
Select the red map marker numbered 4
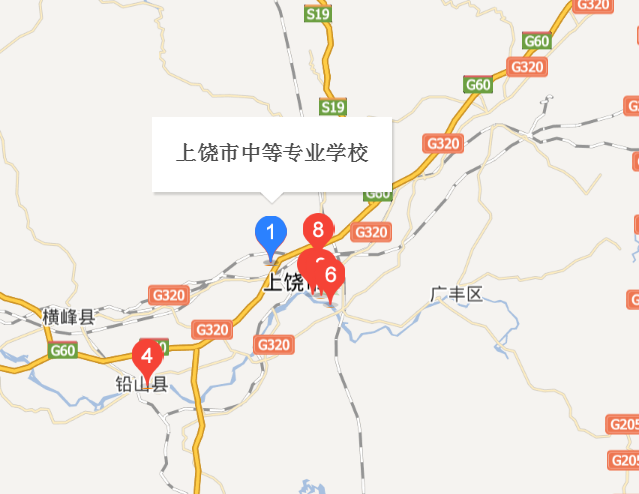[147, 356]
